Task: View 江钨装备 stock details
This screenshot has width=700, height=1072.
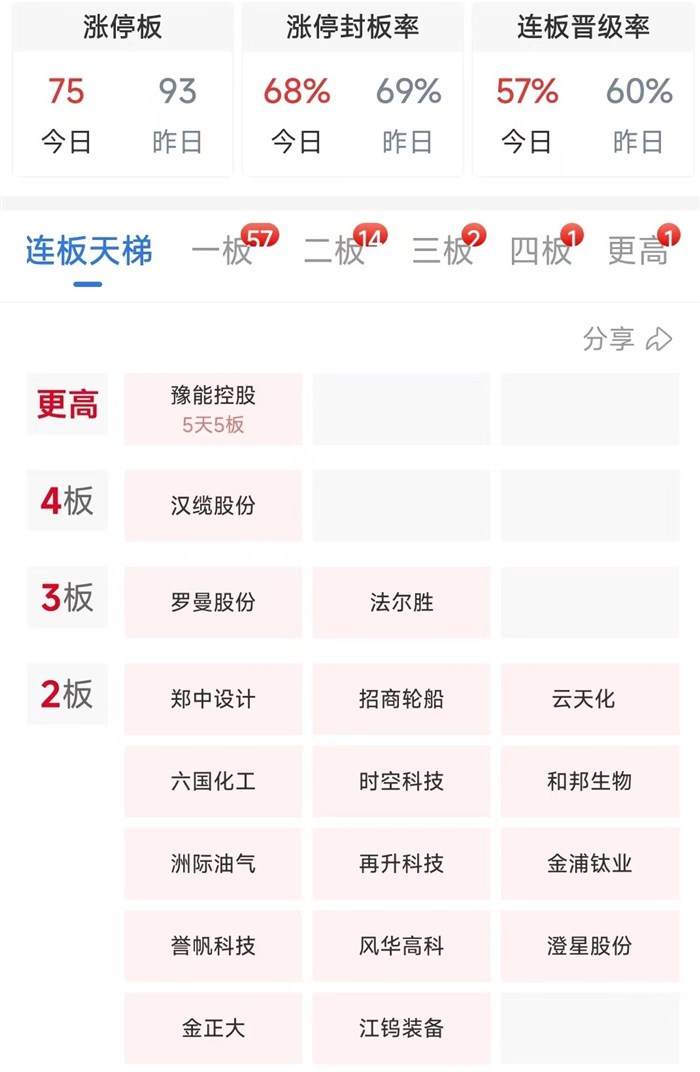Action: [x=401, y=1028]
